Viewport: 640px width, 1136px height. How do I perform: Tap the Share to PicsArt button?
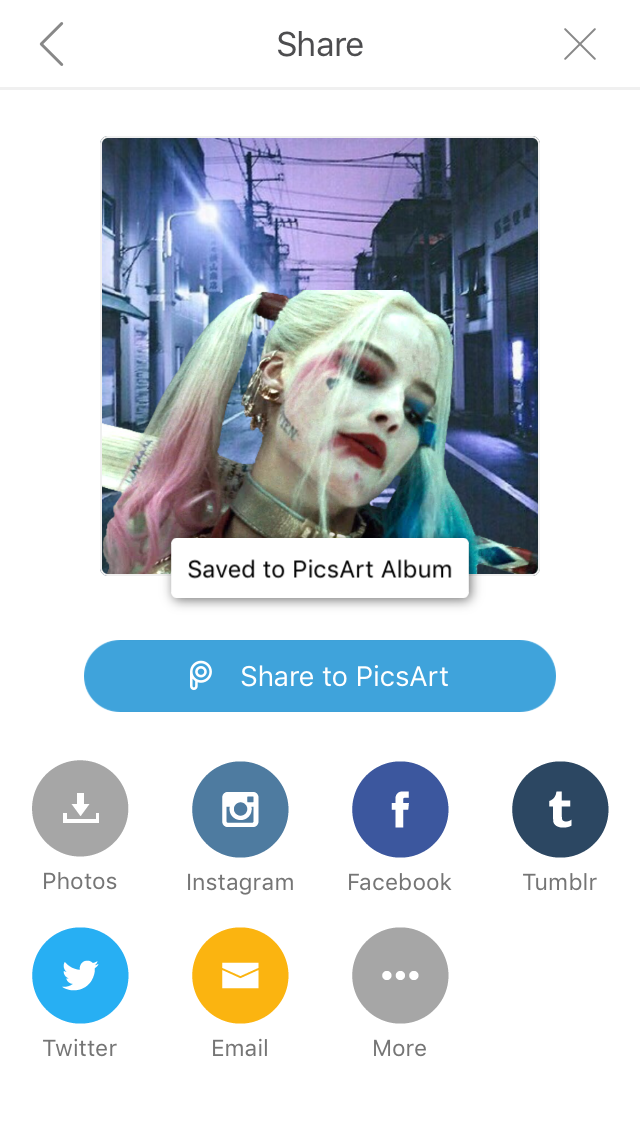click(x=320, y=676)
